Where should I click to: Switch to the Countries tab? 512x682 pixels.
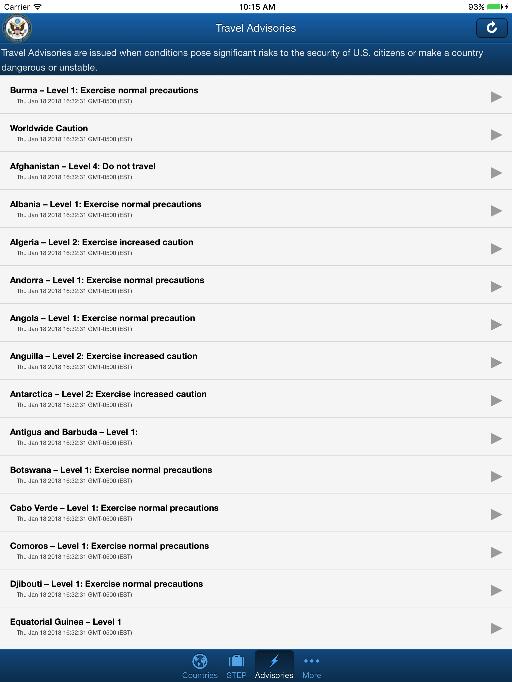200,666
